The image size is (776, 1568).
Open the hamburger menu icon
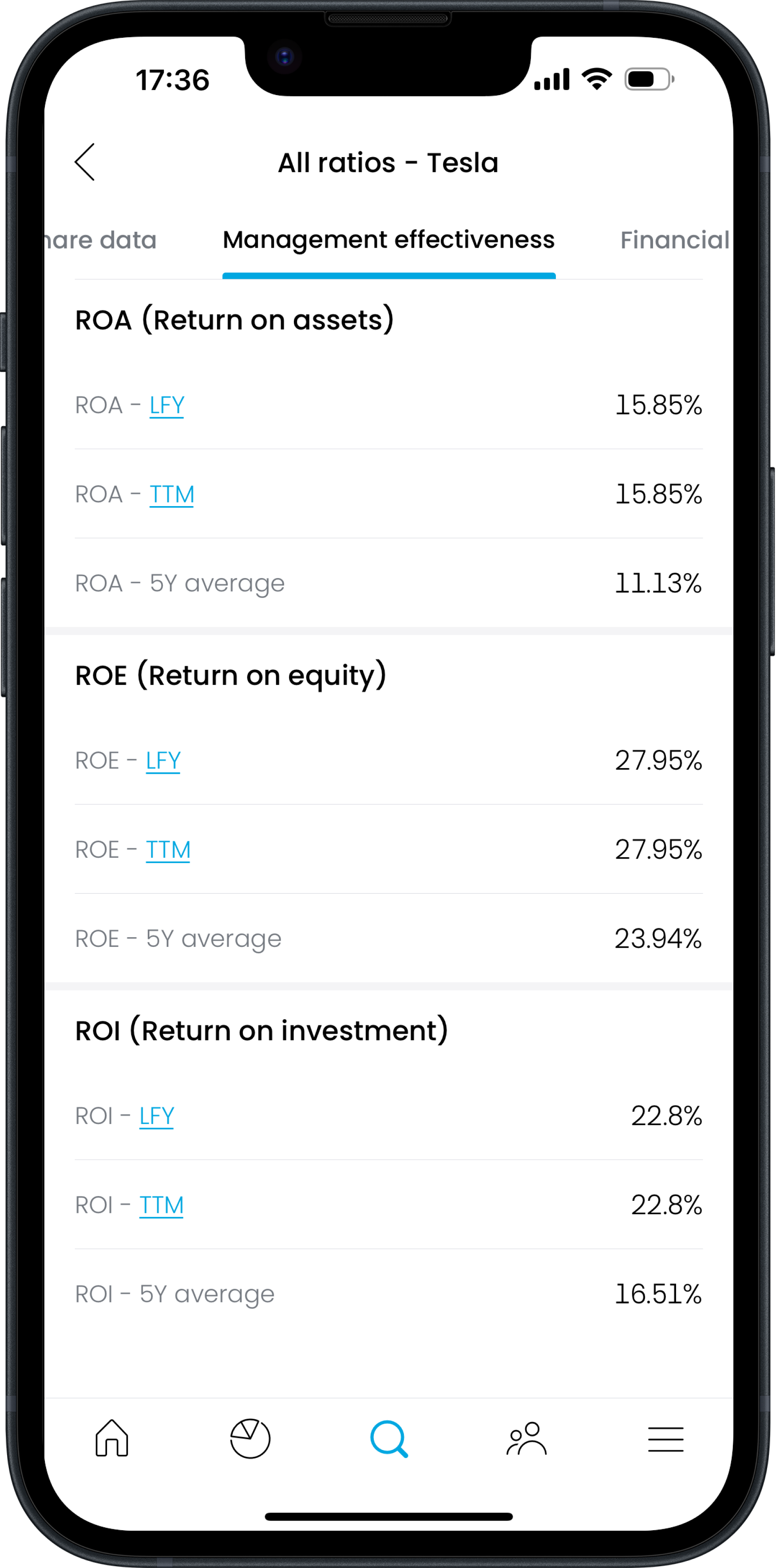click(x=665, y=1439)
